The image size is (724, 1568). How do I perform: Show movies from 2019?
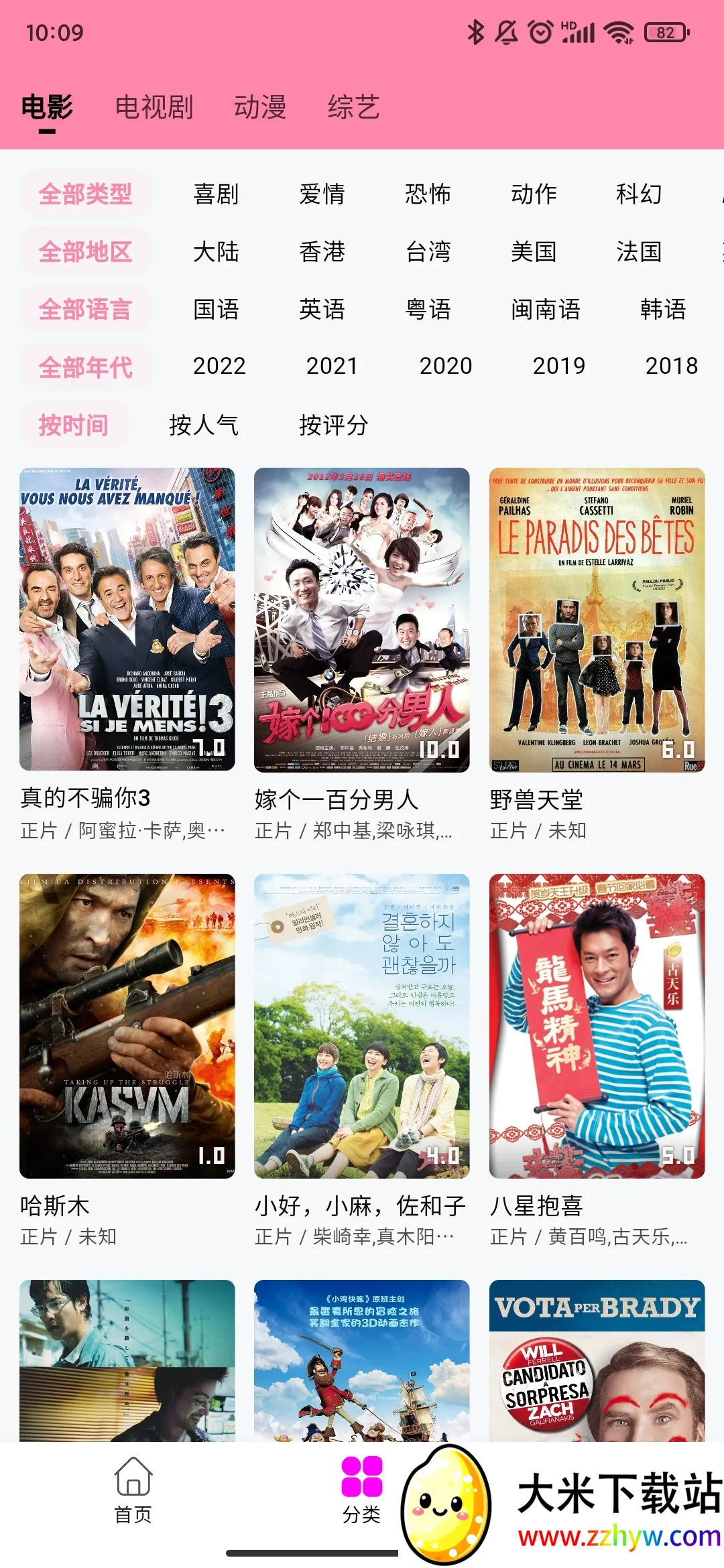click(x=558, y=367)
